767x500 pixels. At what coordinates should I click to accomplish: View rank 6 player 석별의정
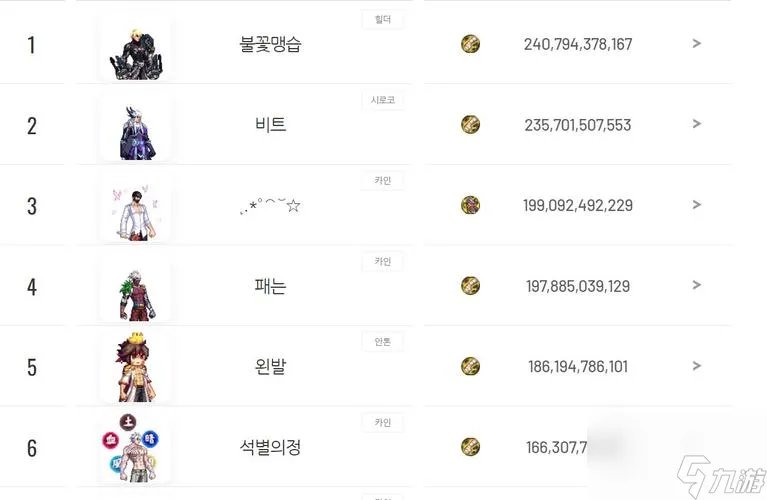[270, 447]
